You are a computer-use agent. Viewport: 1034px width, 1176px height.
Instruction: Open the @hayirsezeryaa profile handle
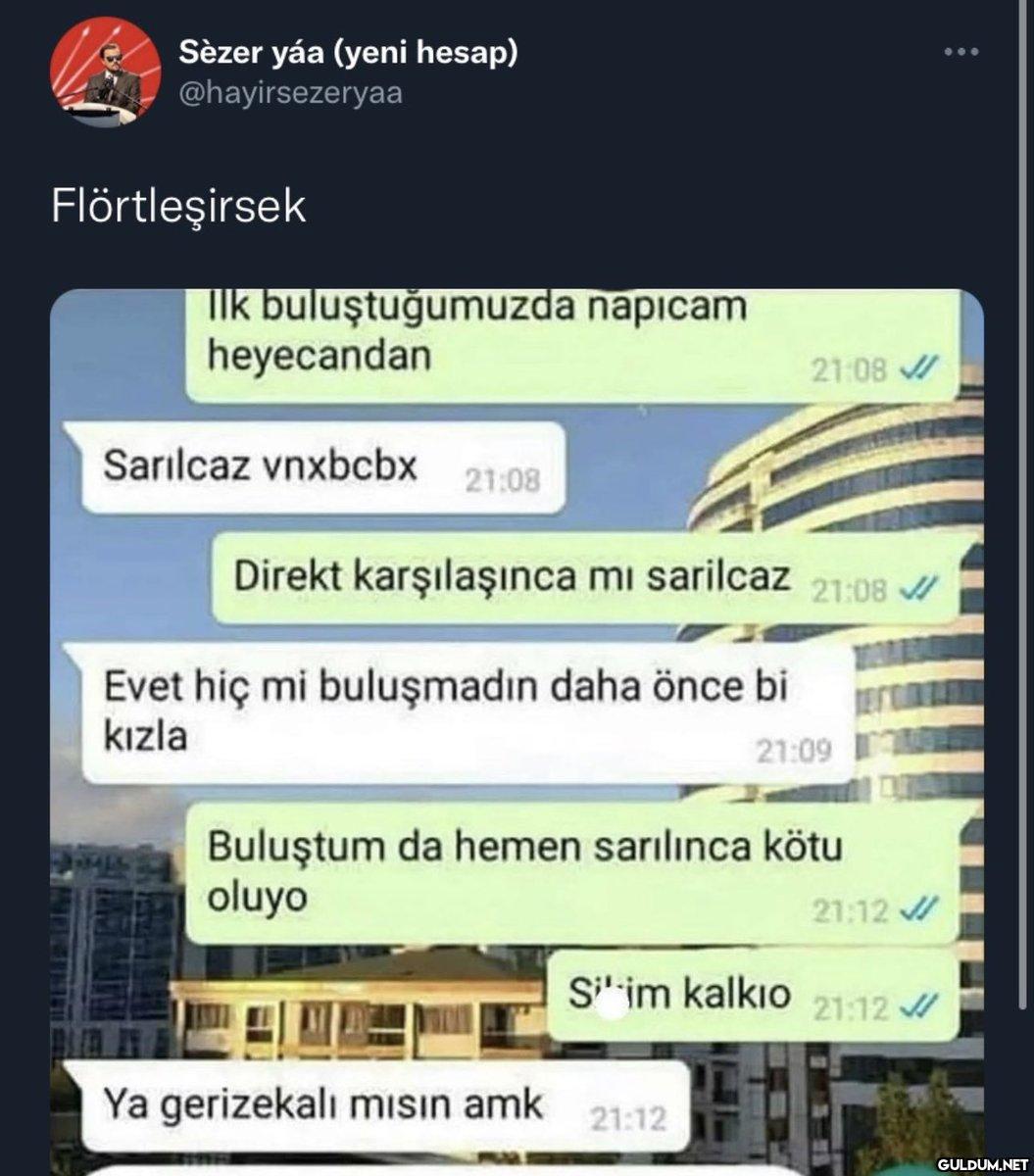pyautogui.click(x=290, y=93)
